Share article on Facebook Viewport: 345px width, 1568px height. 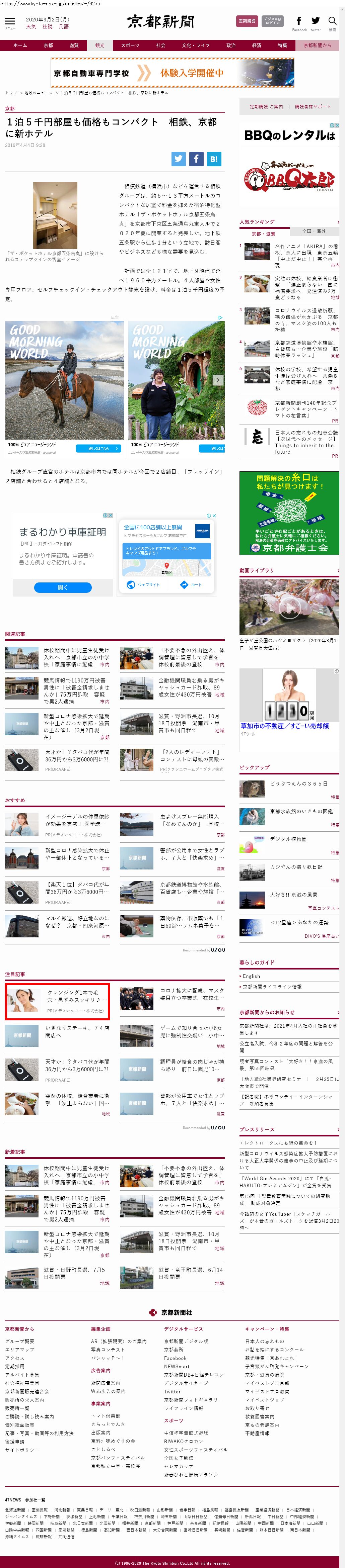[196, 159]
